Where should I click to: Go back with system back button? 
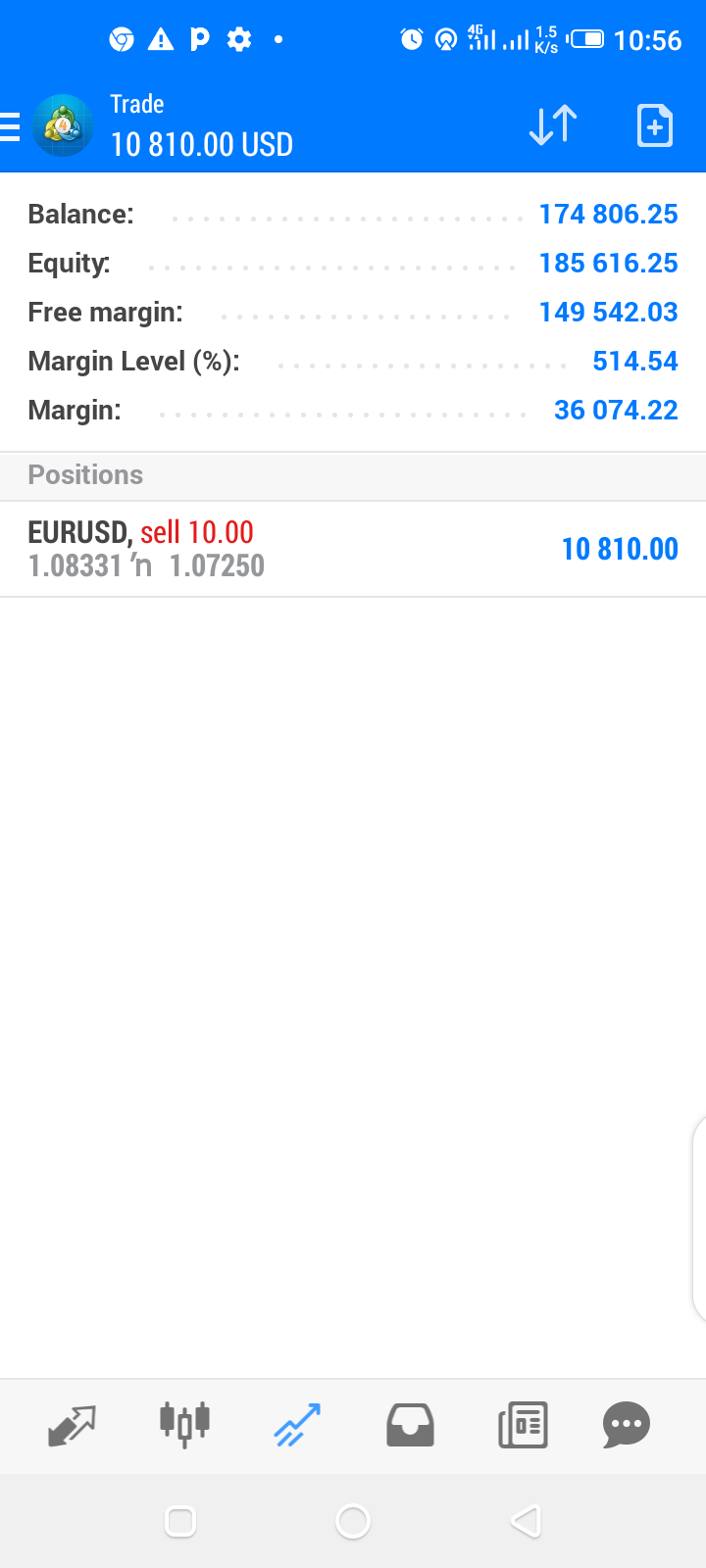coord(526,1521)
